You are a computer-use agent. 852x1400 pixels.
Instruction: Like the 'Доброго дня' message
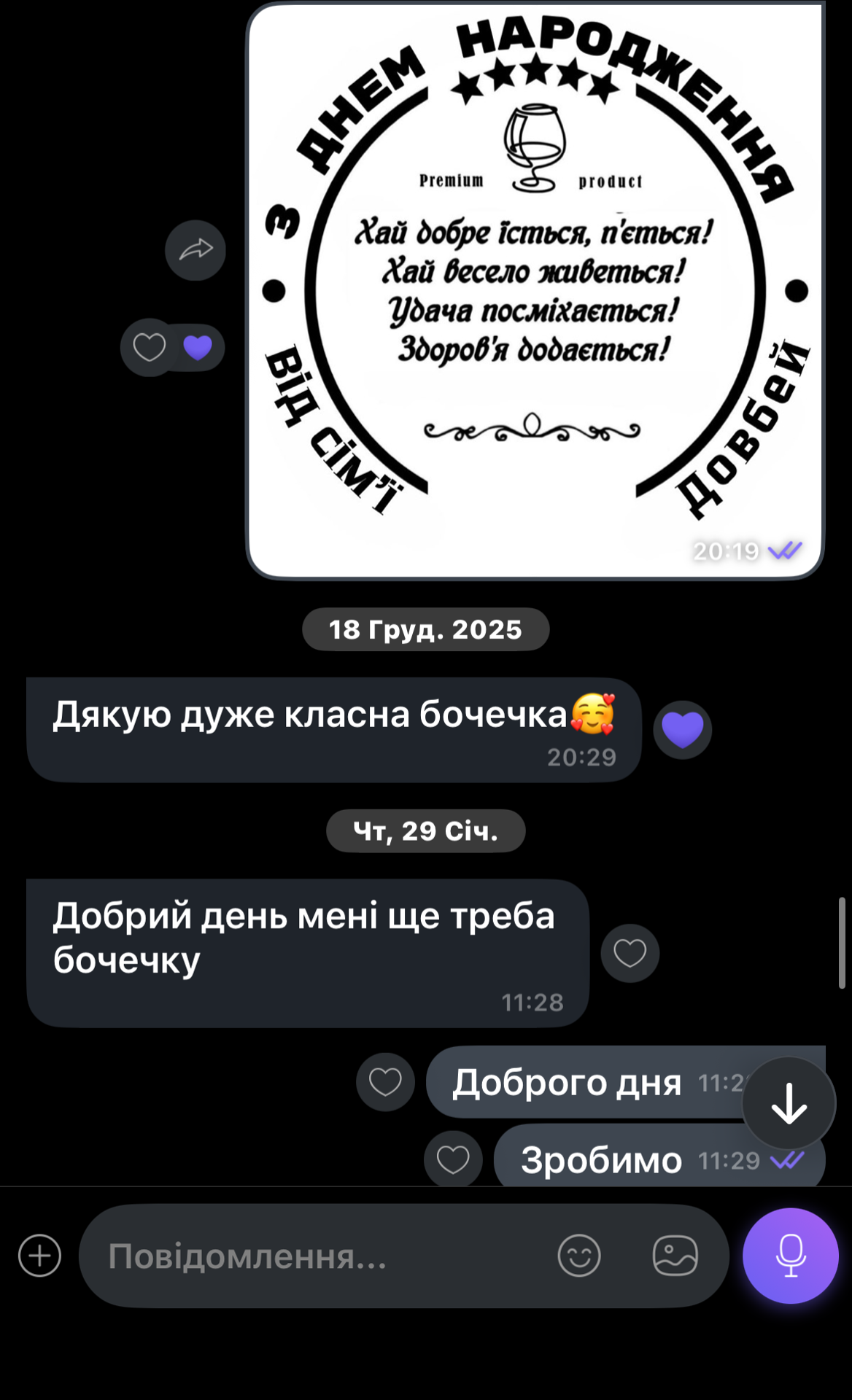click(385, 1082)
